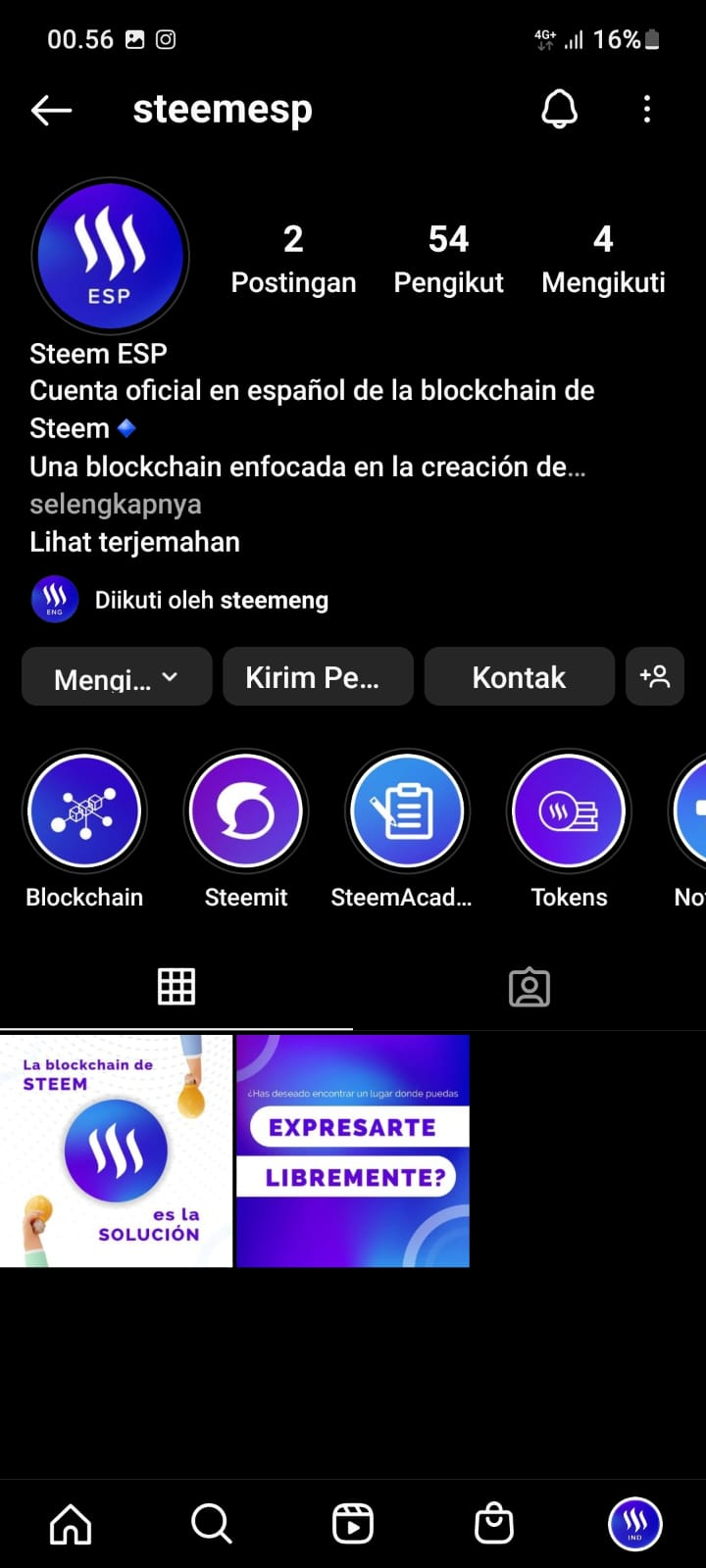Screen dimensions: 706x1568
Task: Tap the suggest similar accounts icon
Action: pos(654,676)
